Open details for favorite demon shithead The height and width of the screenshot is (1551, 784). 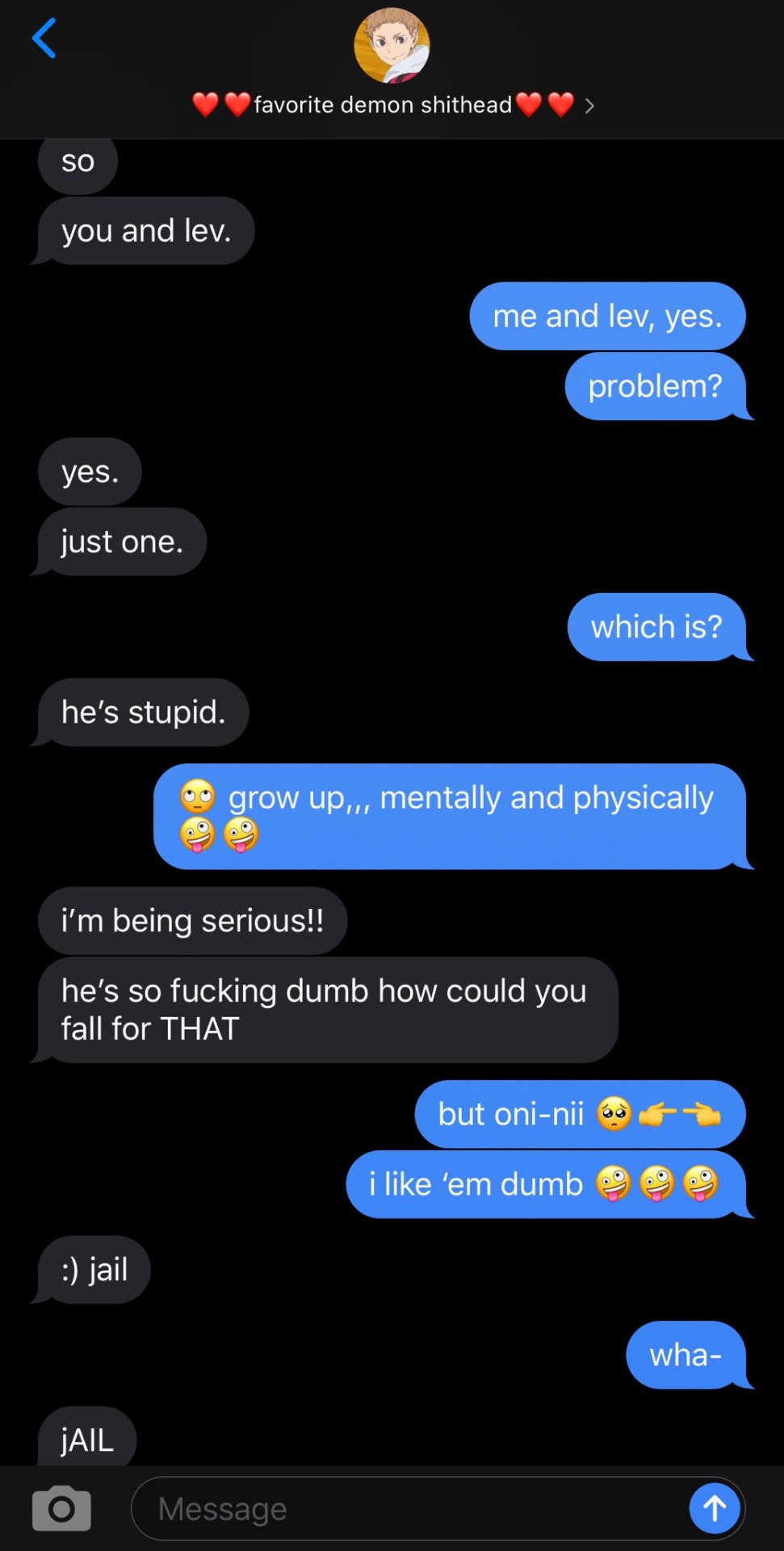point(393,105)
